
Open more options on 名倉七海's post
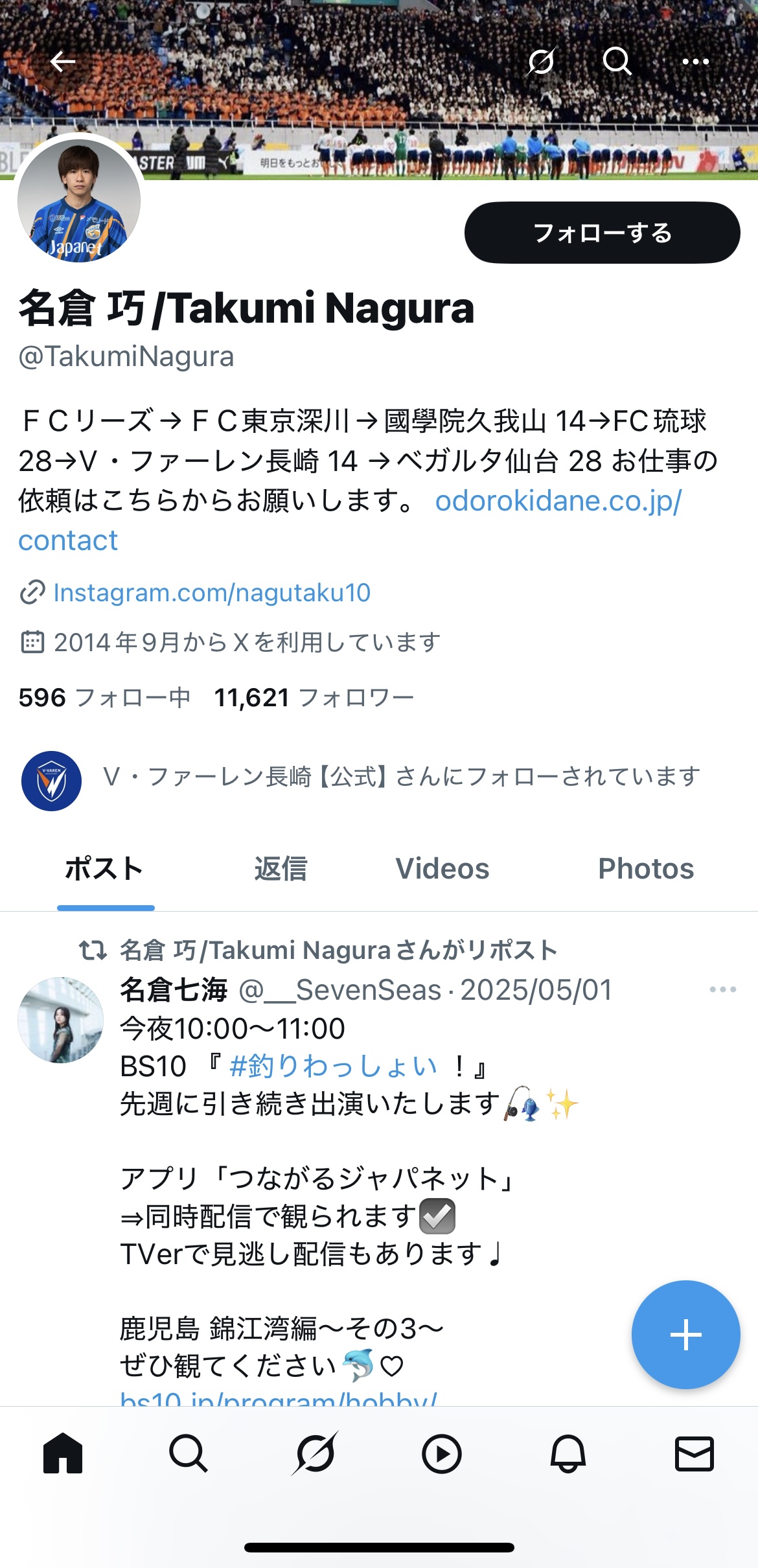tap(722, 989)
